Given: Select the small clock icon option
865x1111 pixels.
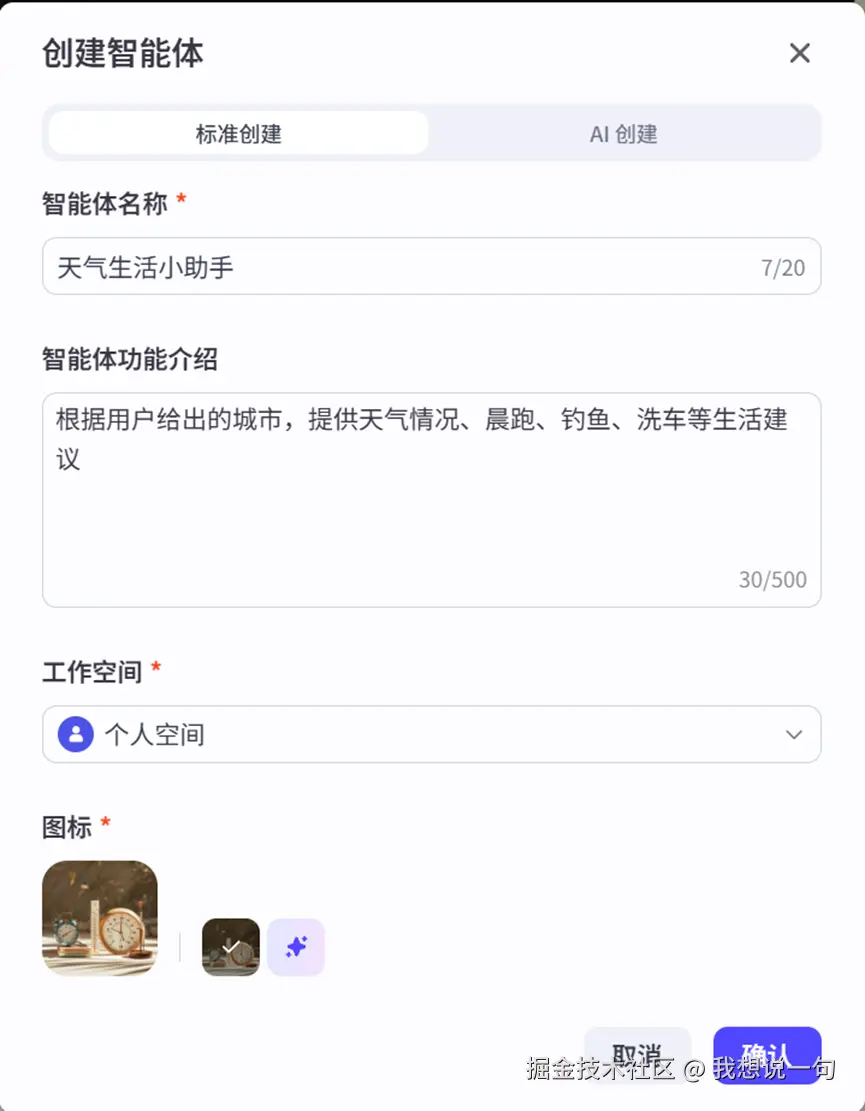Looking at the screenshot, I should coord(231,946).
